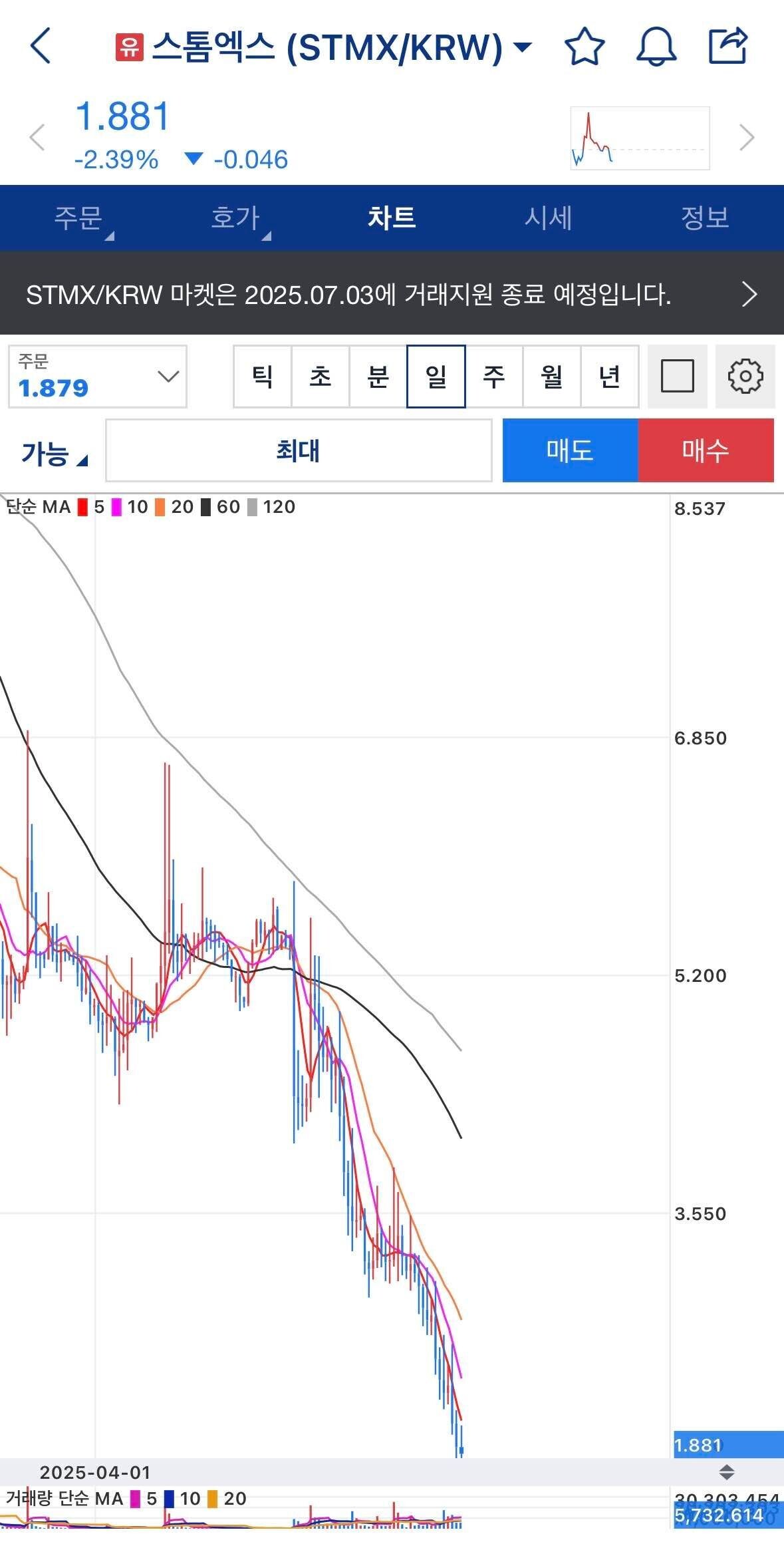Tap the blue 매도 sell button

point(570,450)
